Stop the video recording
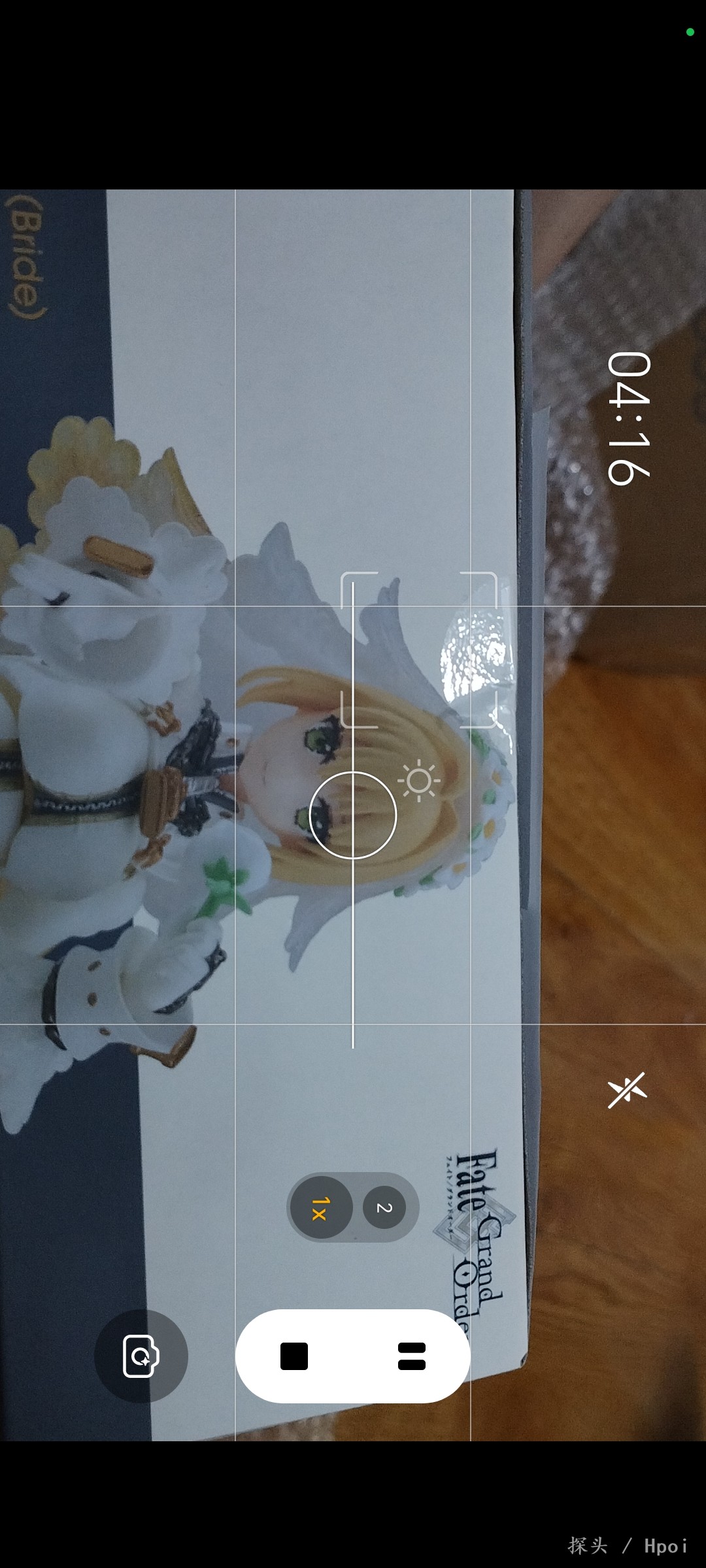706x1568 pixels. coord(294,1356)
